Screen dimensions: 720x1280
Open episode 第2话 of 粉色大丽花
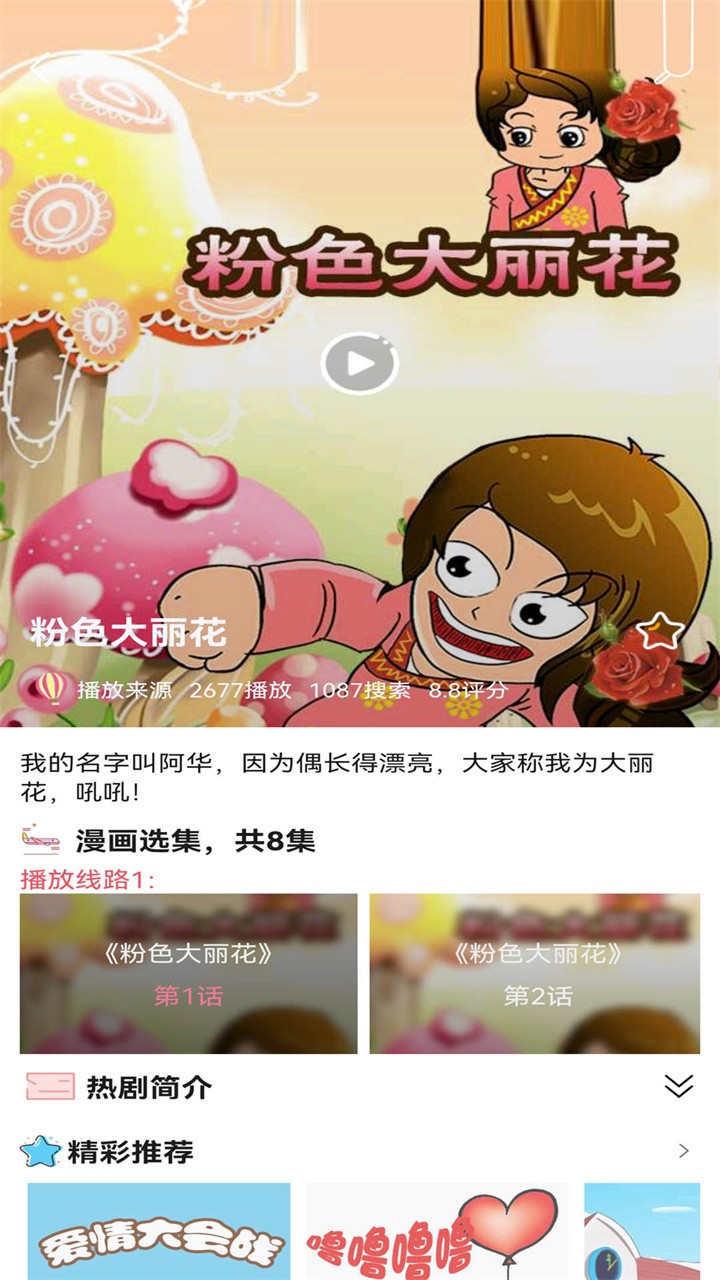(535, 973)
